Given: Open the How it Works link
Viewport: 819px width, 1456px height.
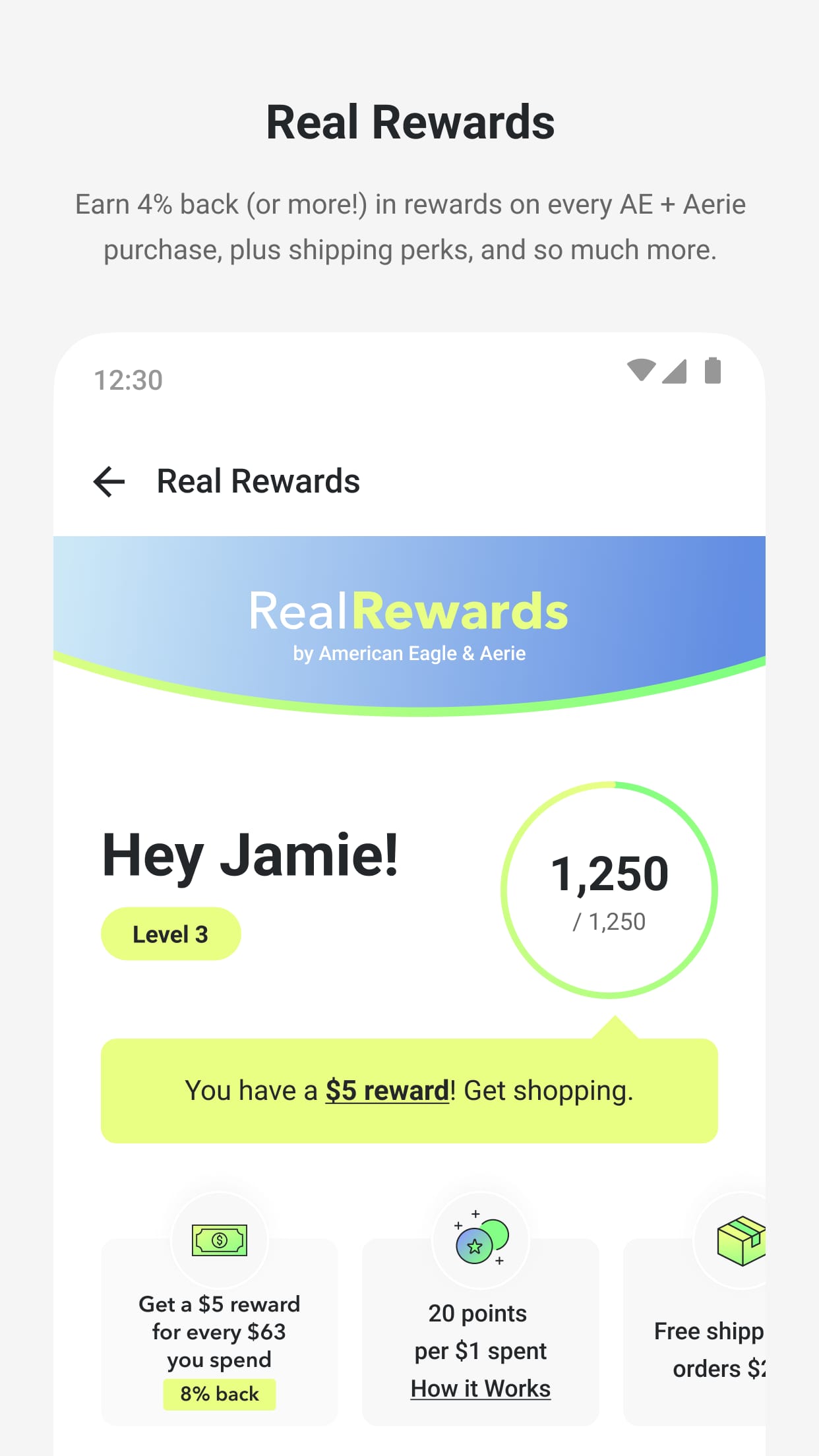Looking at the screenshot, I should (480, 1387).
